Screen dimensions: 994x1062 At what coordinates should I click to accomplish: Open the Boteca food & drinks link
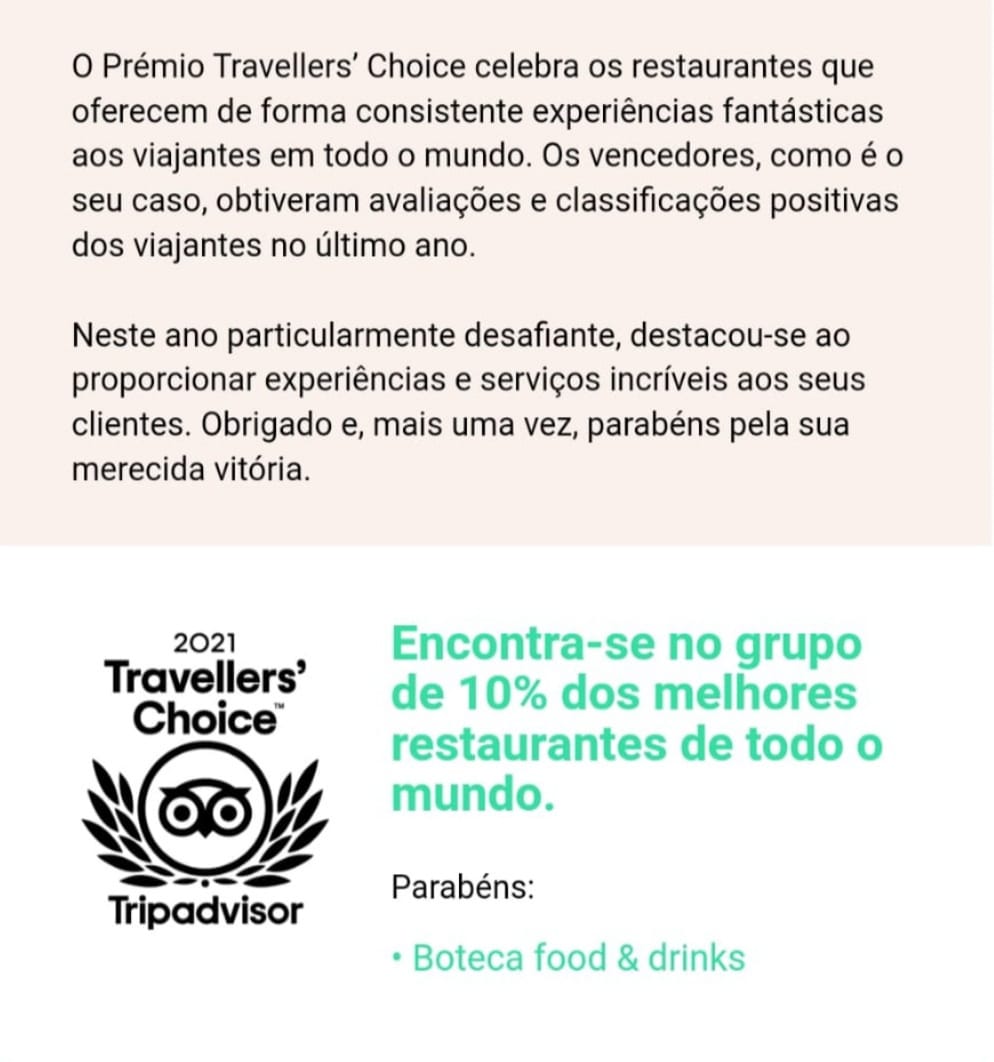[x=578, y=958]
